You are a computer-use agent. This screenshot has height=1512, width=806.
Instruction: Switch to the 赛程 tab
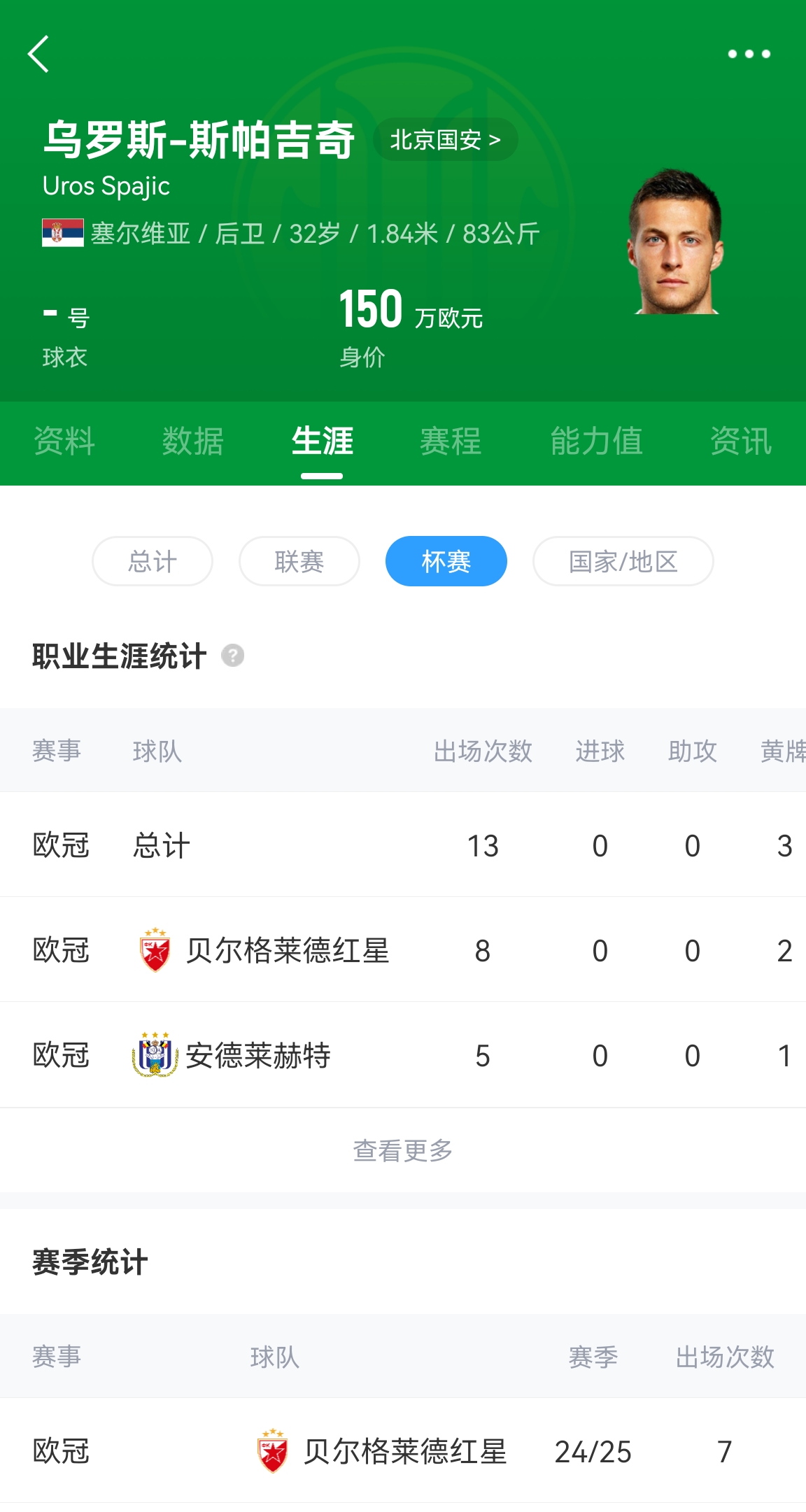451,441
